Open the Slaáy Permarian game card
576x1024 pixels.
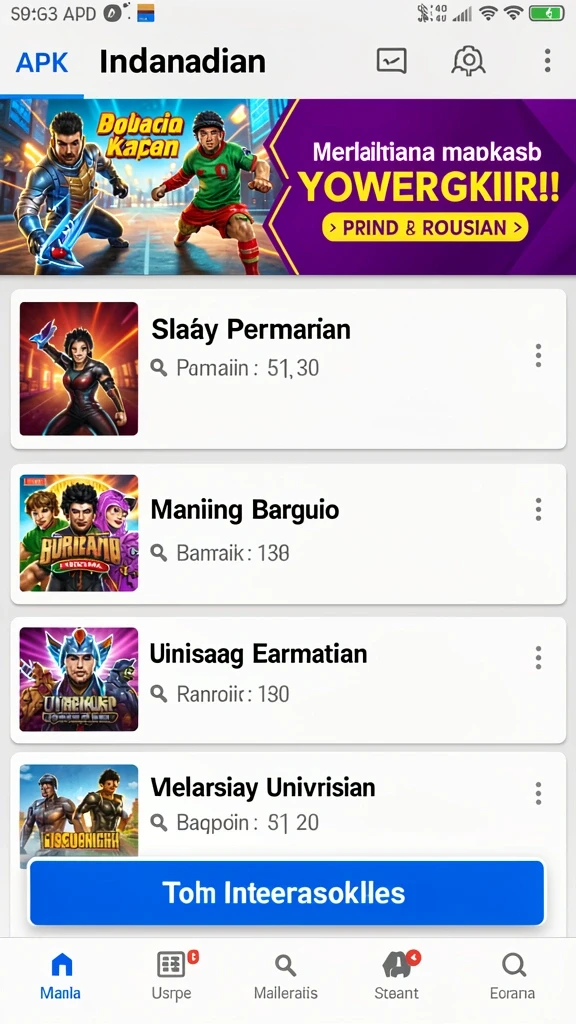(288, 369)
